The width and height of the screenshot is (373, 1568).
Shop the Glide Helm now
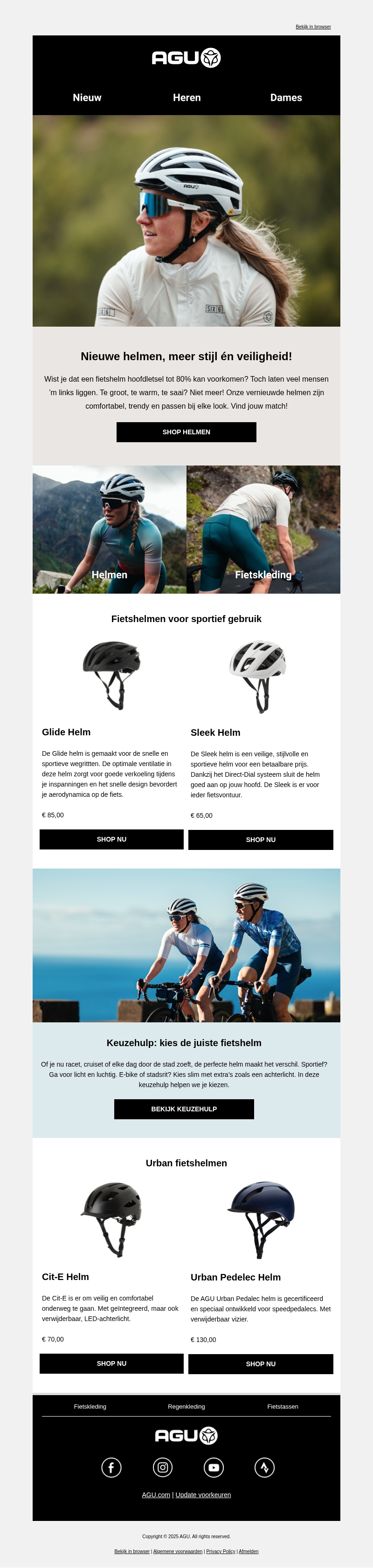[x=111, y=839]
